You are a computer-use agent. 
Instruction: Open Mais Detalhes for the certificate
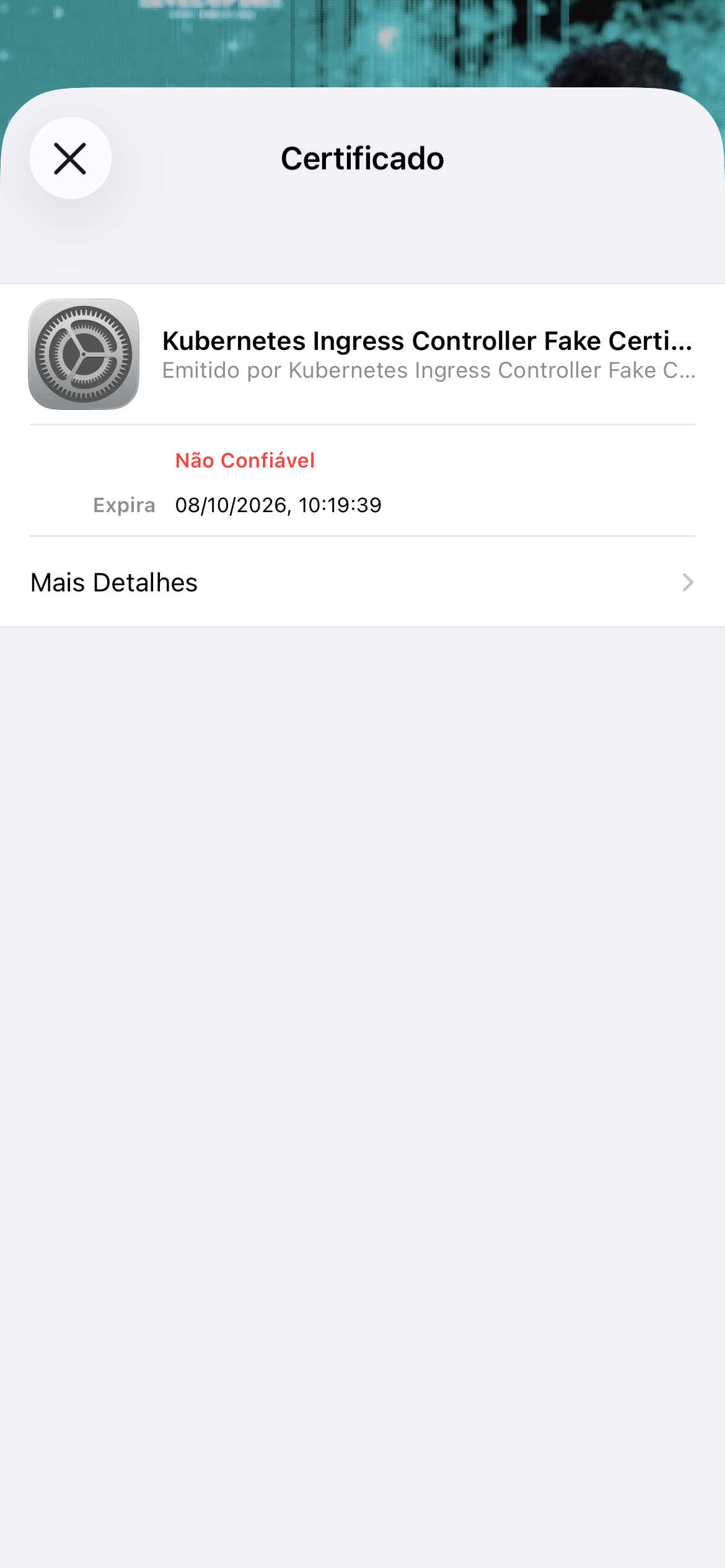[362, 582]
